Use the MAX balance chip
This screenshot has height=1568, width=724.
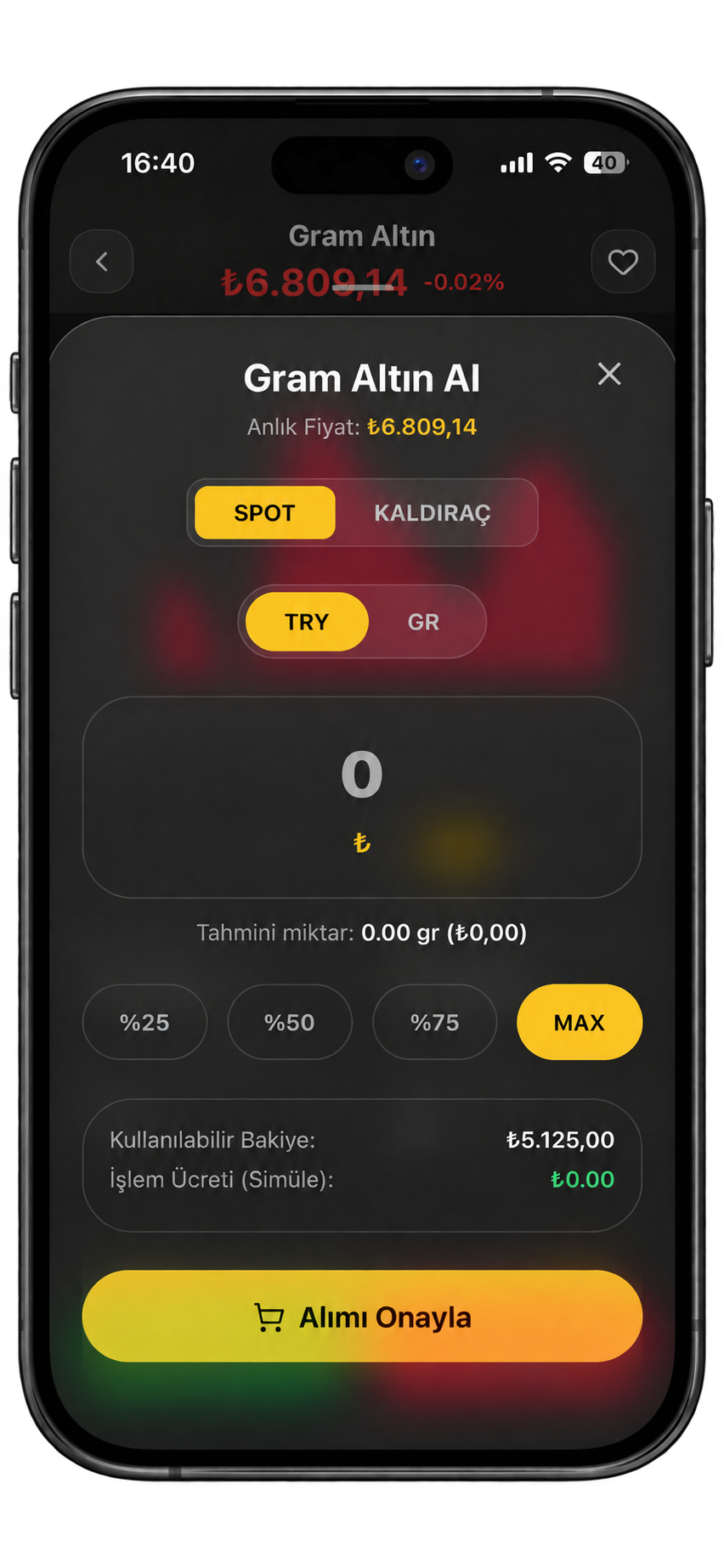pos(580,1022)
